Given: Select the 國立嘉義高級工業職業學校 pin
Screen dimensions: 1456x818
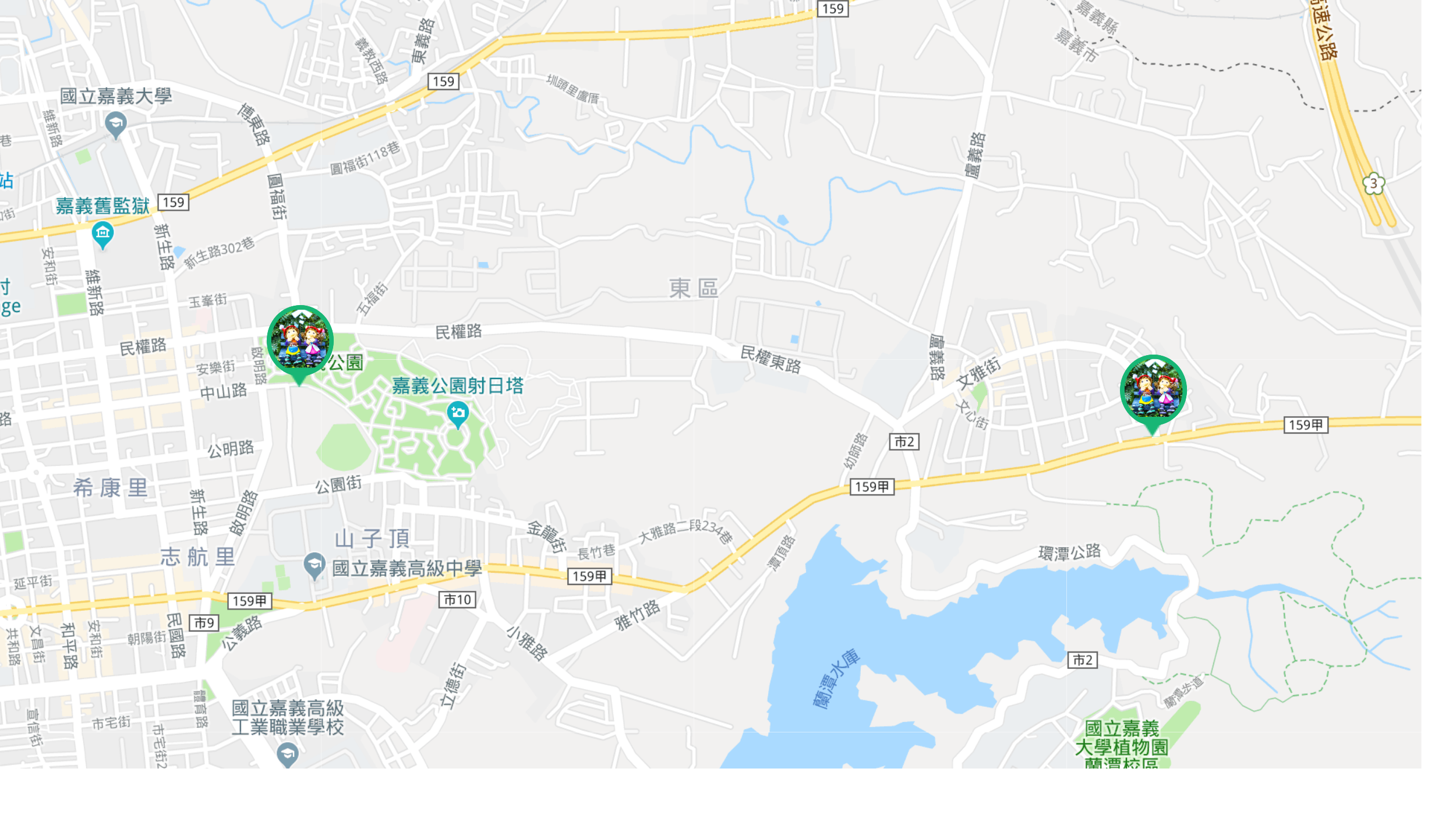Looking at the screenshot, I should (x=288, y=755).
